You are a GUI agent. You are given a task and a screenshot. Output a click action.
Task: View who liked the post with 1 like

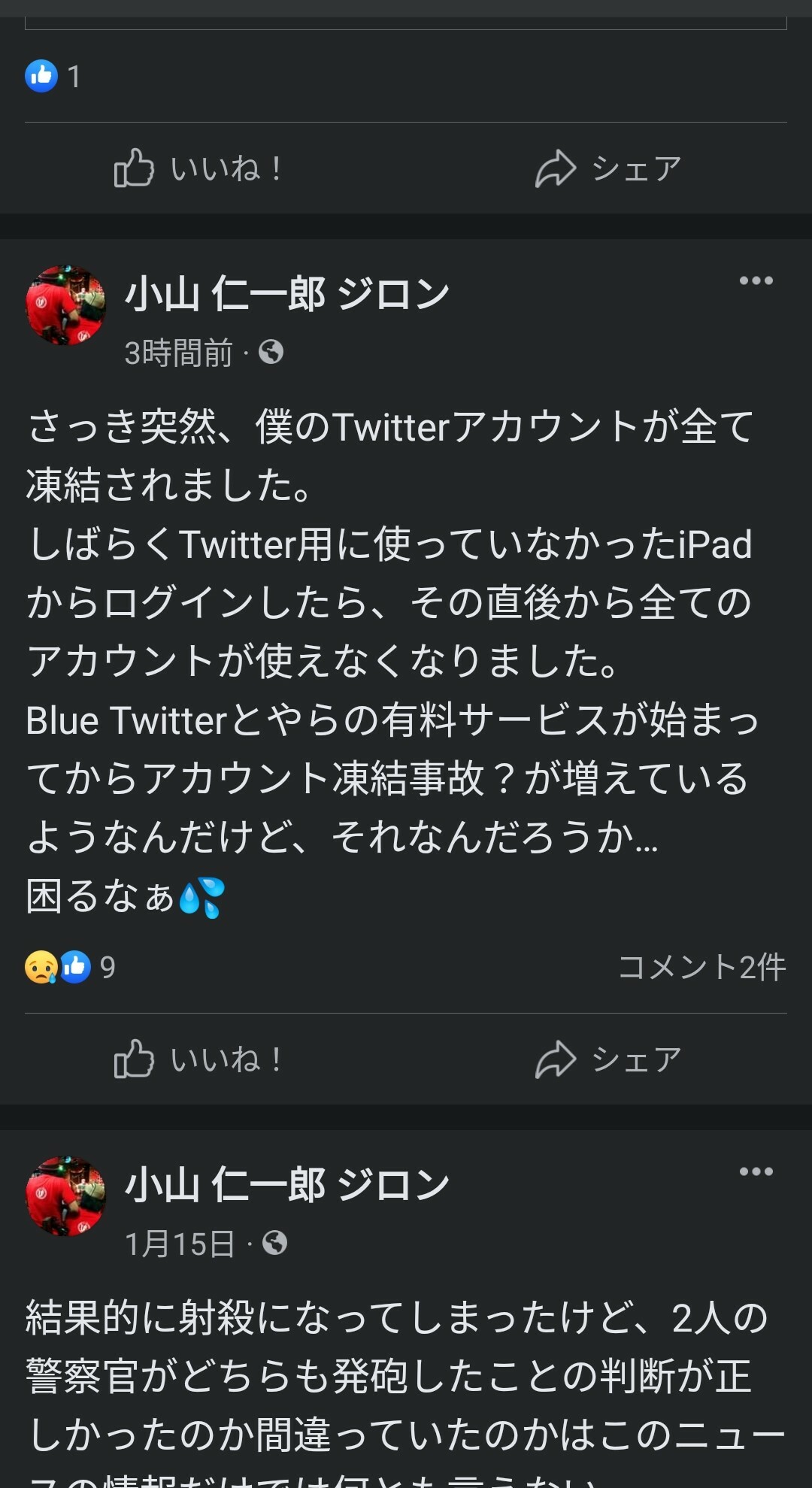(53, 76)
